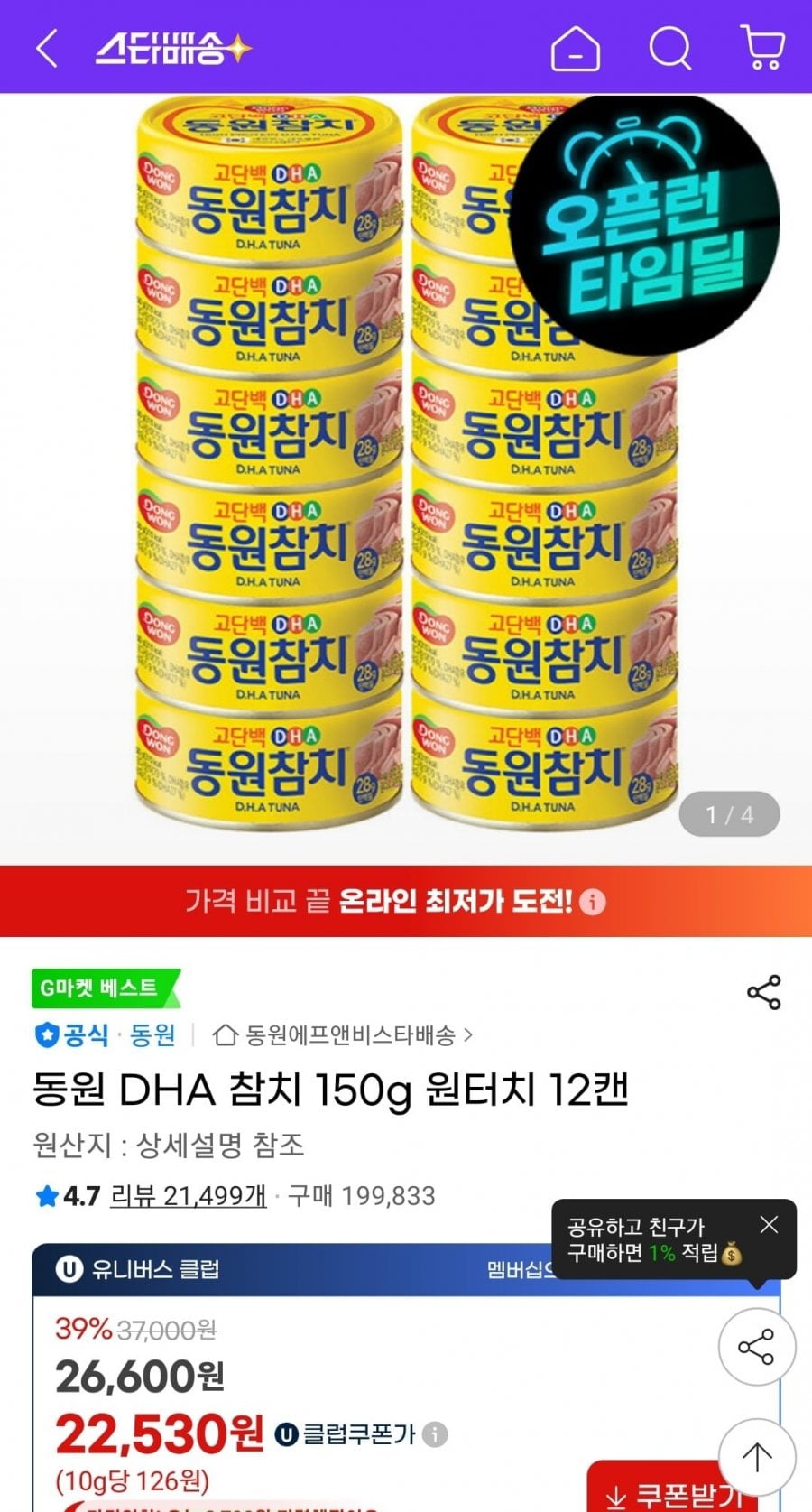Image resolution: width=812 pixels, height=1512 pixels.
Task: Share the product via icon beside G마켓 베스트
Action: 763,993
